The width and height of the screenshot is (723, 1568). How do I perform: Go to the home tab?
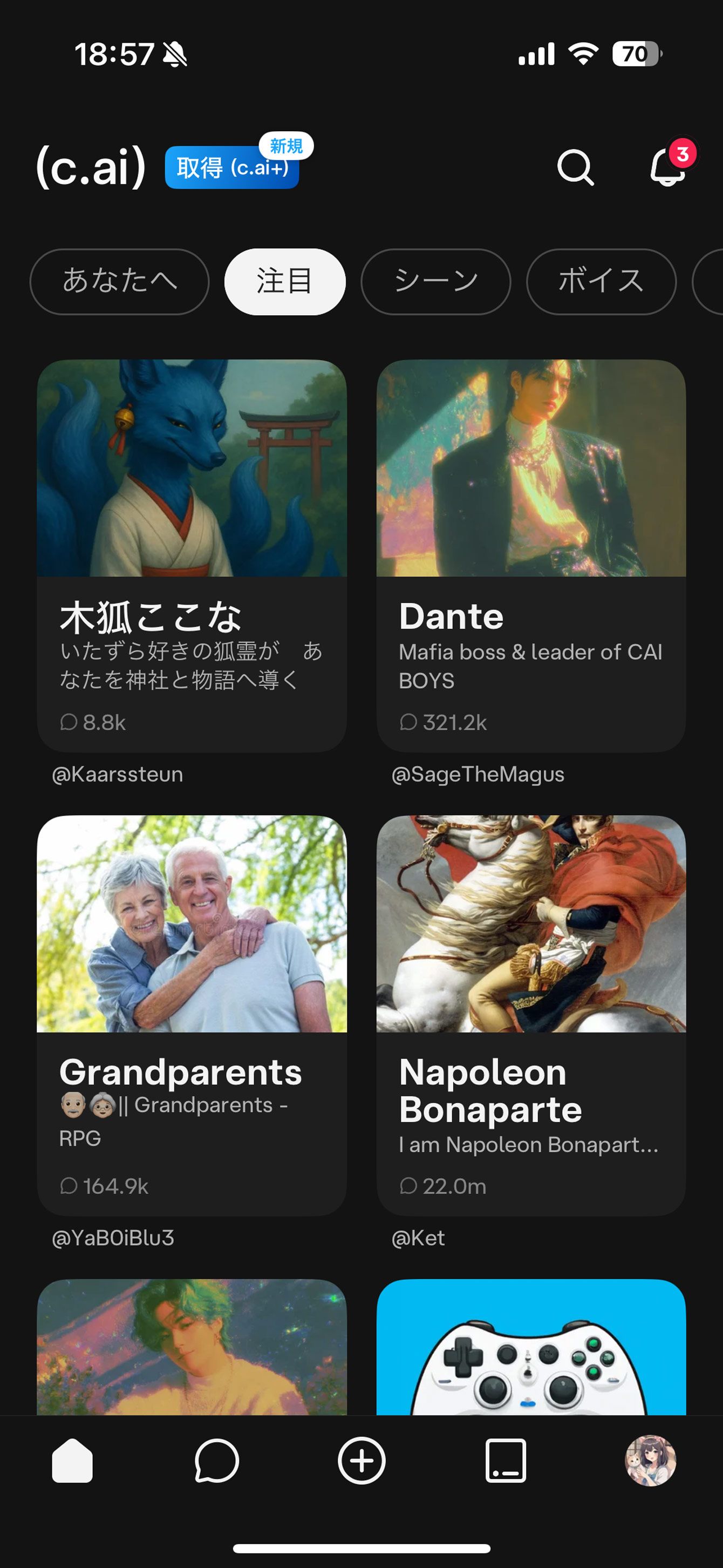click(x=72, y=1461)
